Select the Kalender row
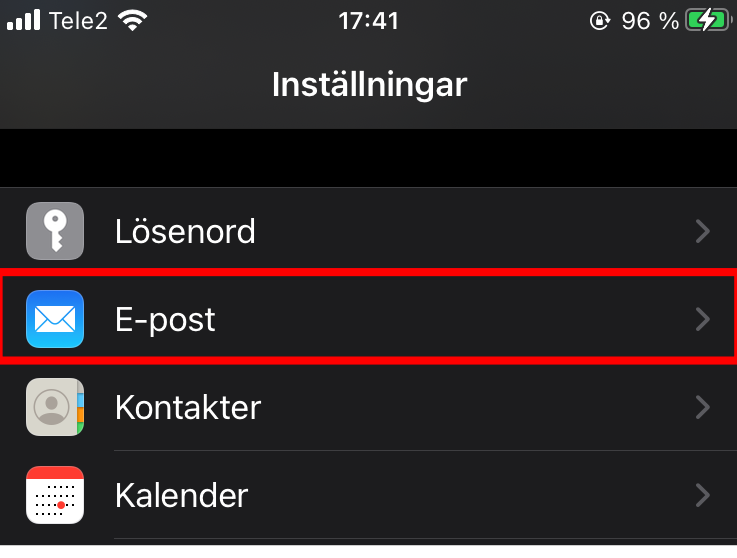Image resolution: width=737 pixels, height=558 pixels. (368, 494)
